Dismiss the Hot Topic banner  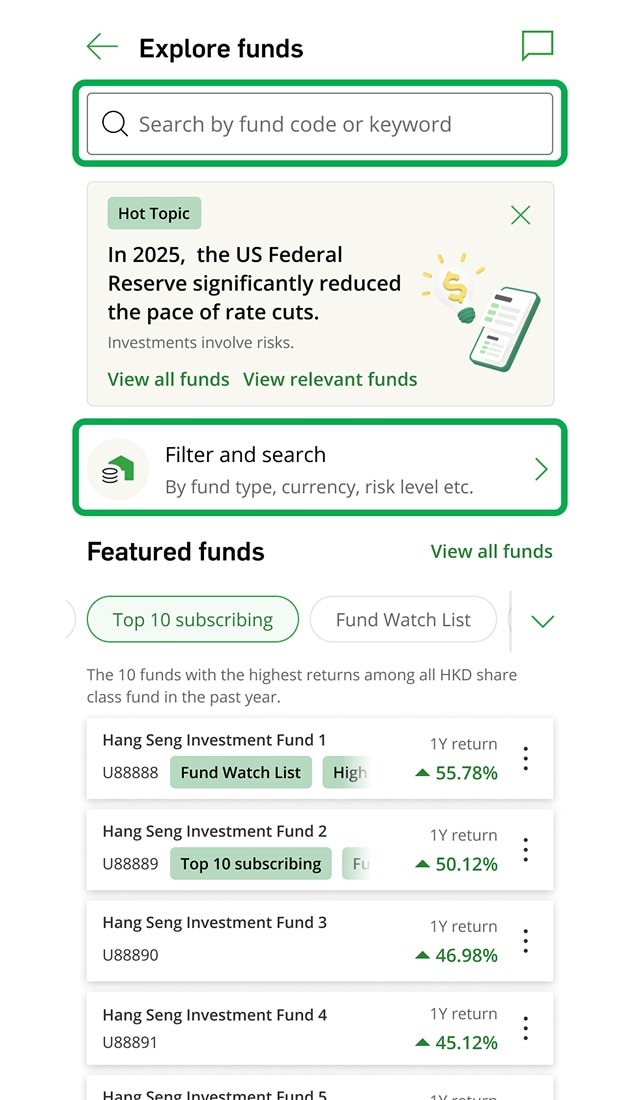(521, 214)
